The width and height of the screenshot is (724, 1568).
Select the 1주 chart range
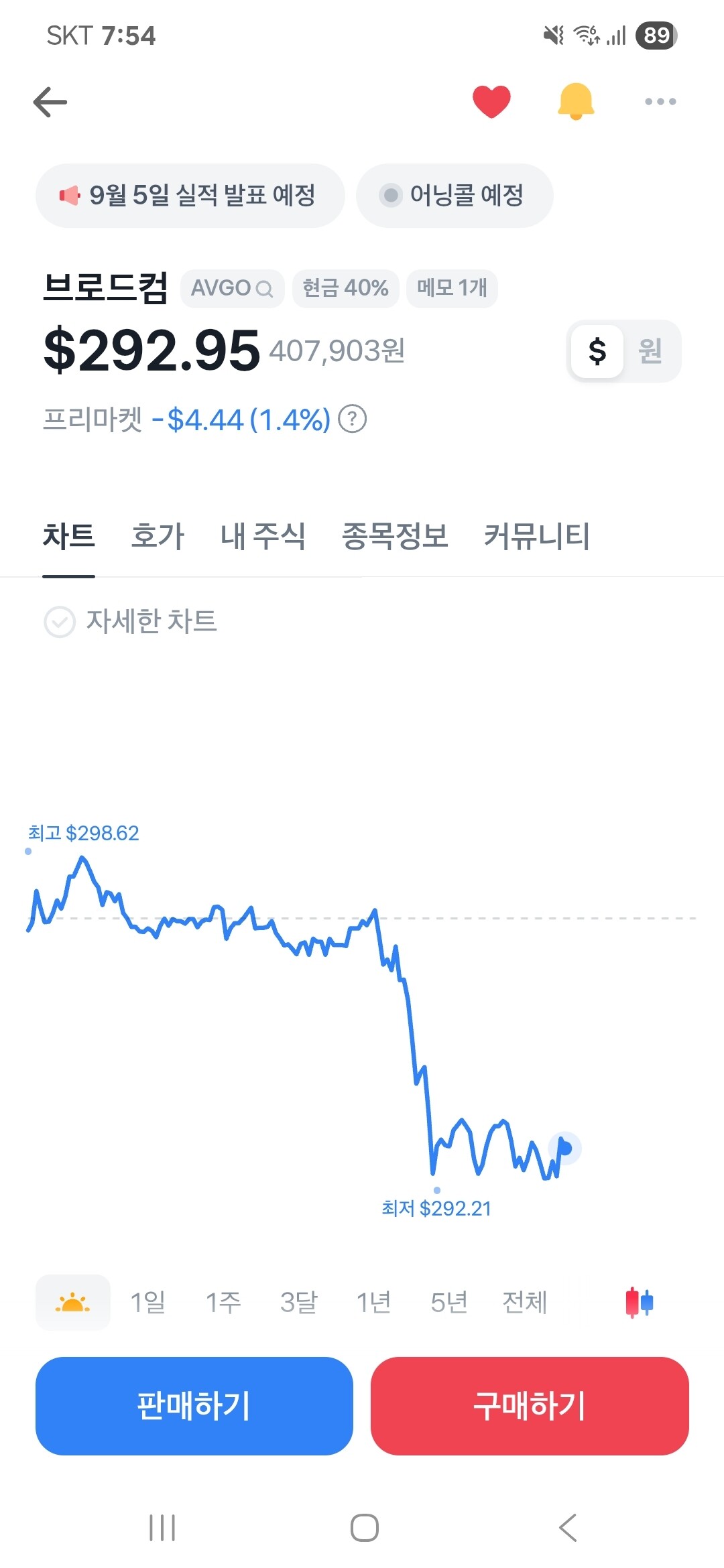[223, 1302]
